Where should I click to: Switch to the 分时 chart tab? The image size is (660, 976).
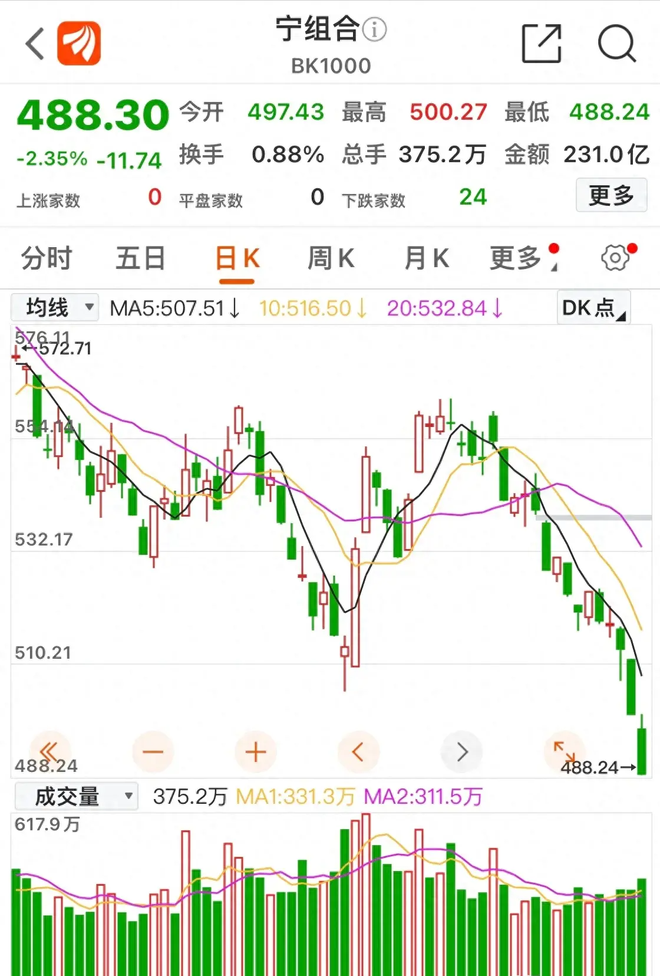click(x=47, y=259)
